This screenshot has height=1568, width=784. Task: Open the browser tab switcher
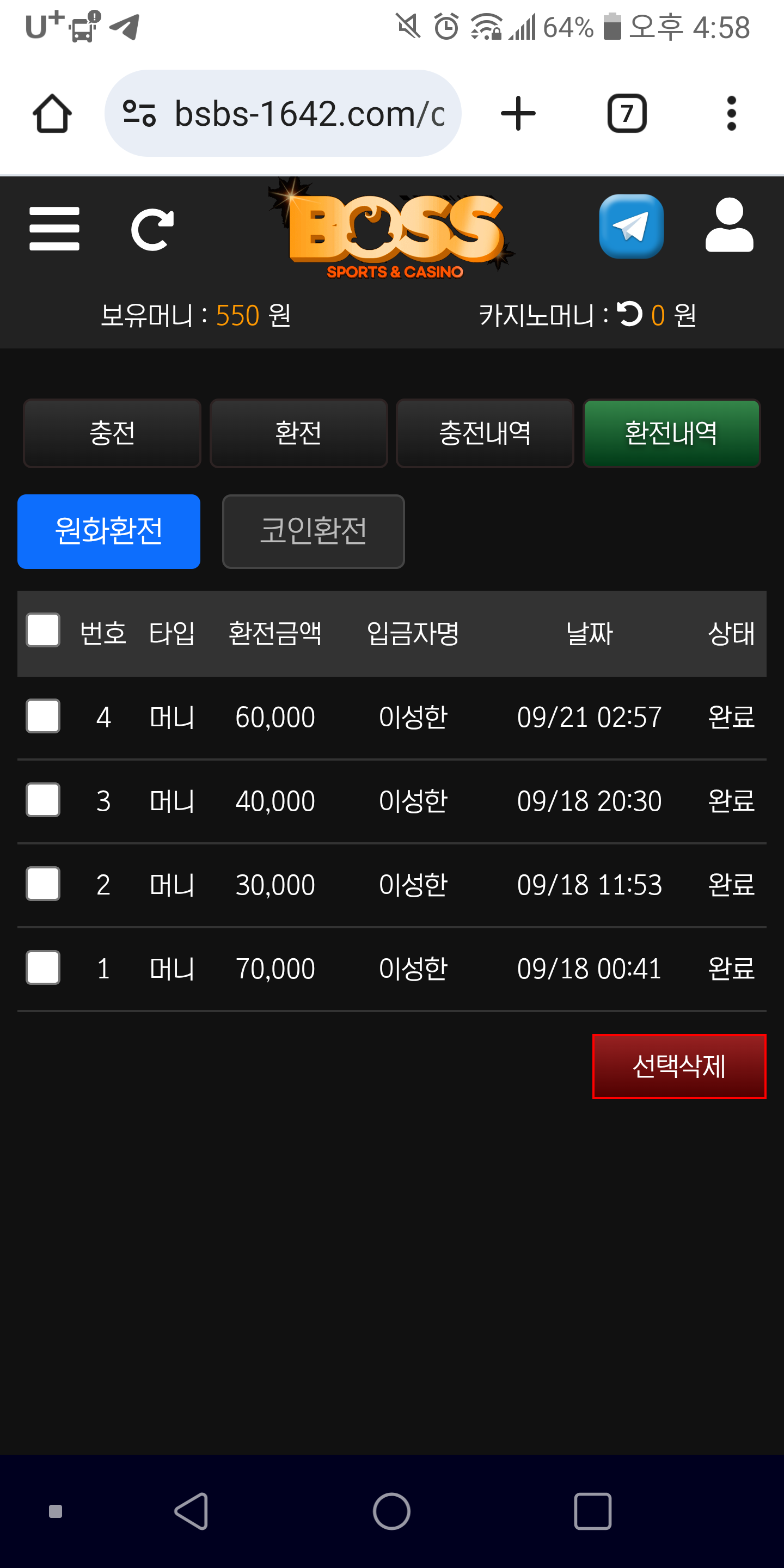(x=626, y=113)
